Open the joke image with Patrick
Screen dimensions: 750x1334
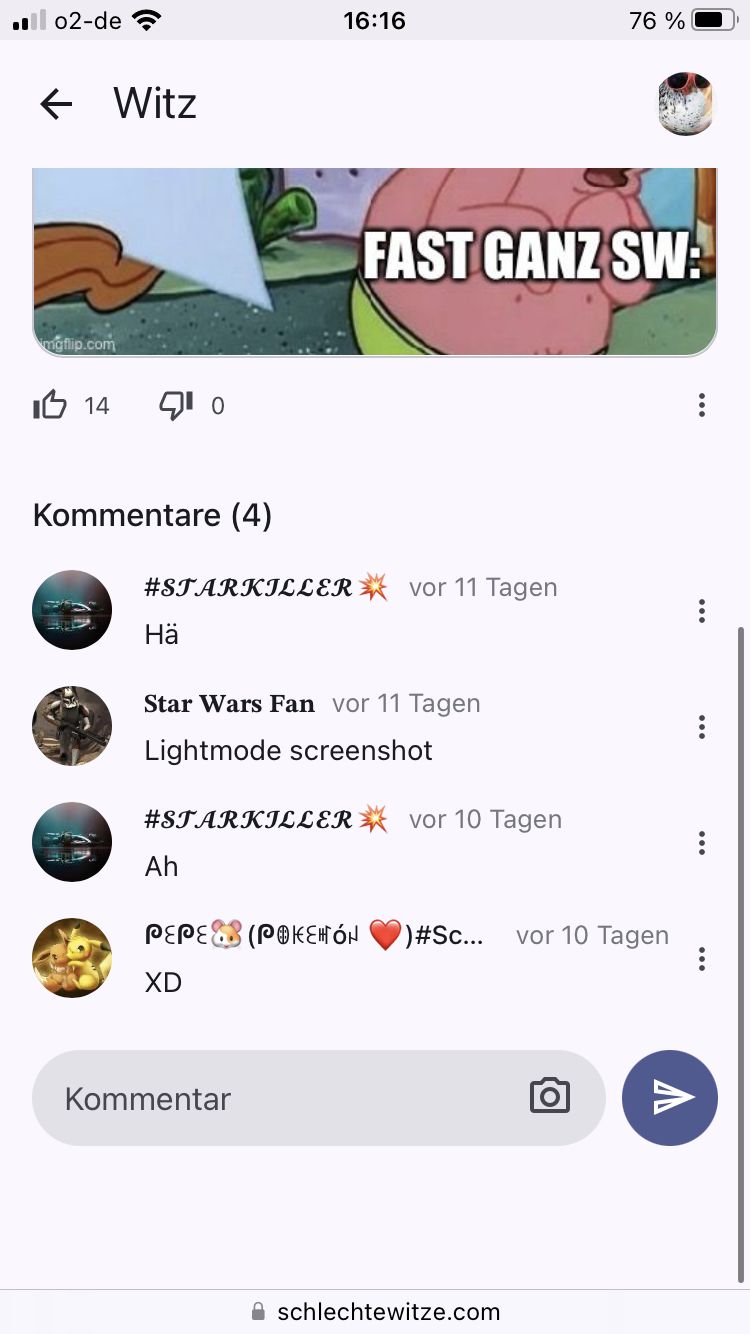click(x=375, y=262)
